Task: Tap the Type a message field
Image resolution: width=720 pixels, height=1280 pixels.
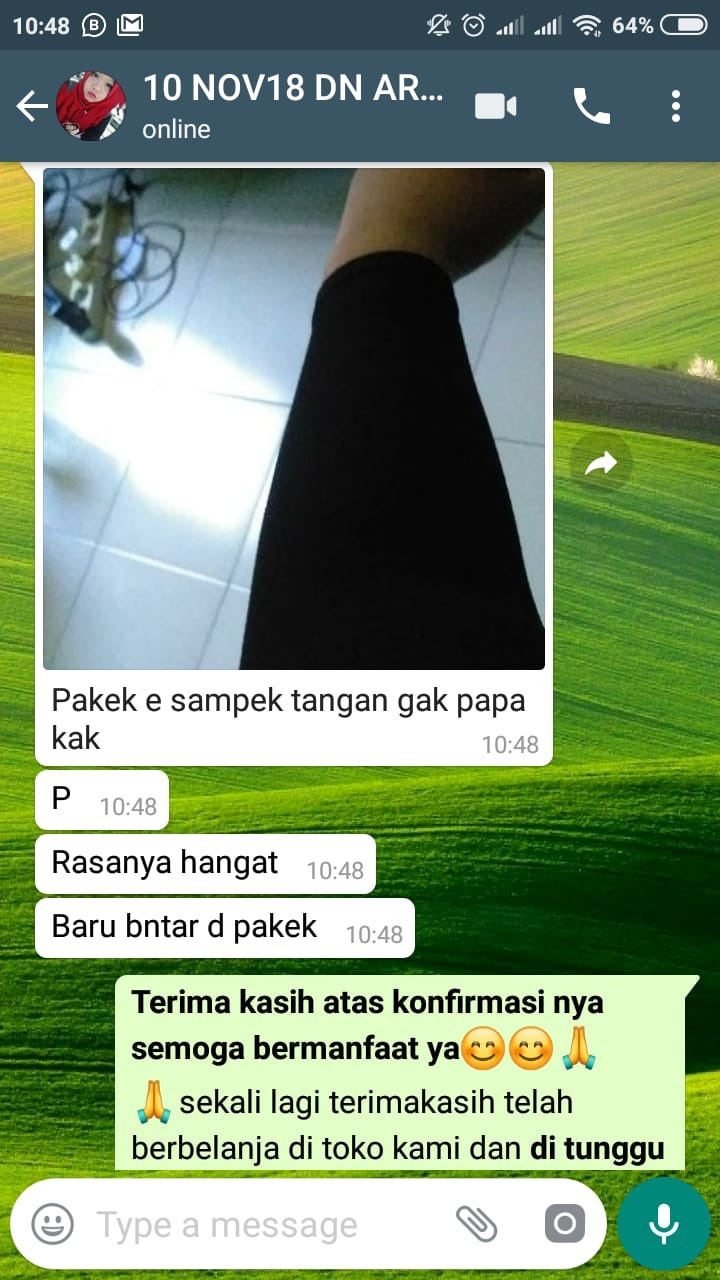Action: (x=260, y=1224)
